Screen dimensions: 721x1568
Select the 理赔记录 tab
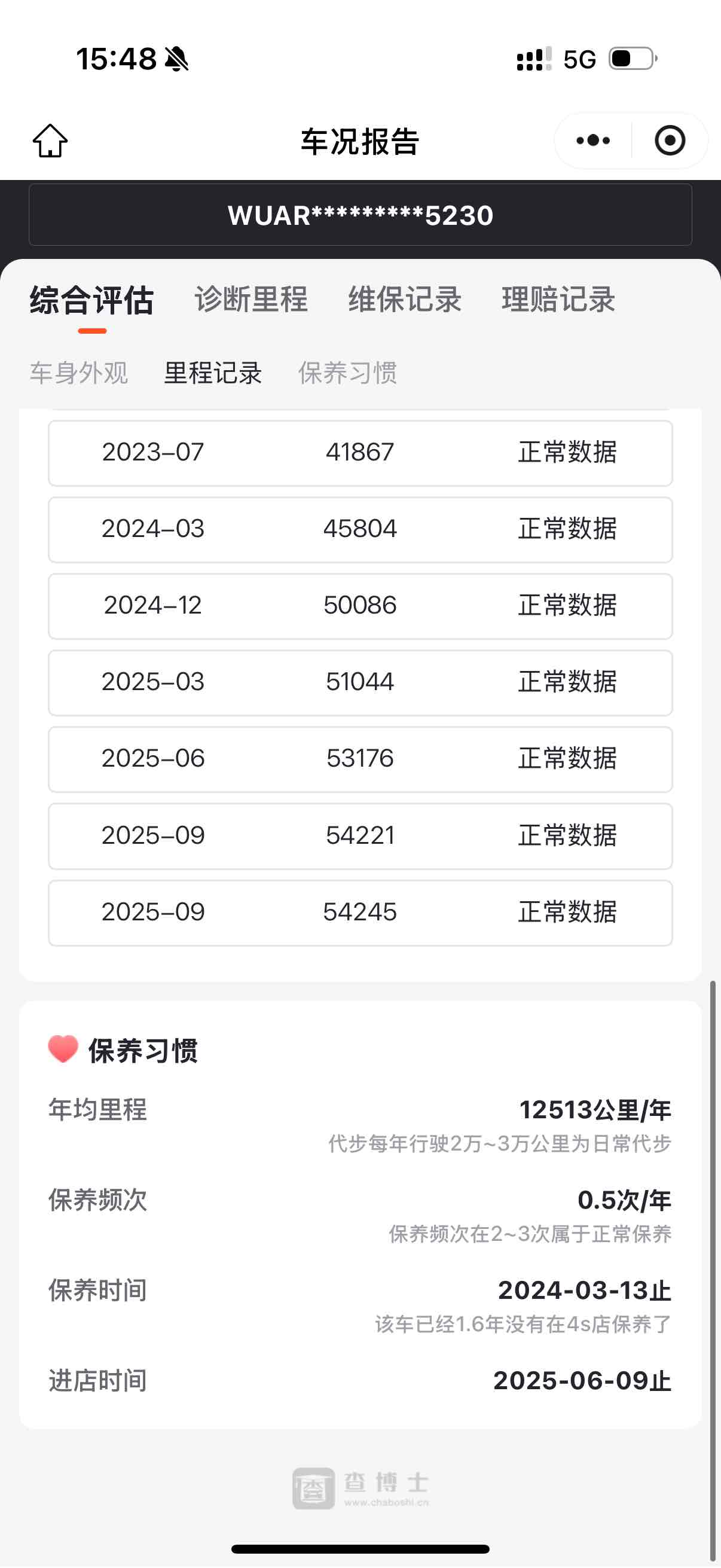pos(558,300)
